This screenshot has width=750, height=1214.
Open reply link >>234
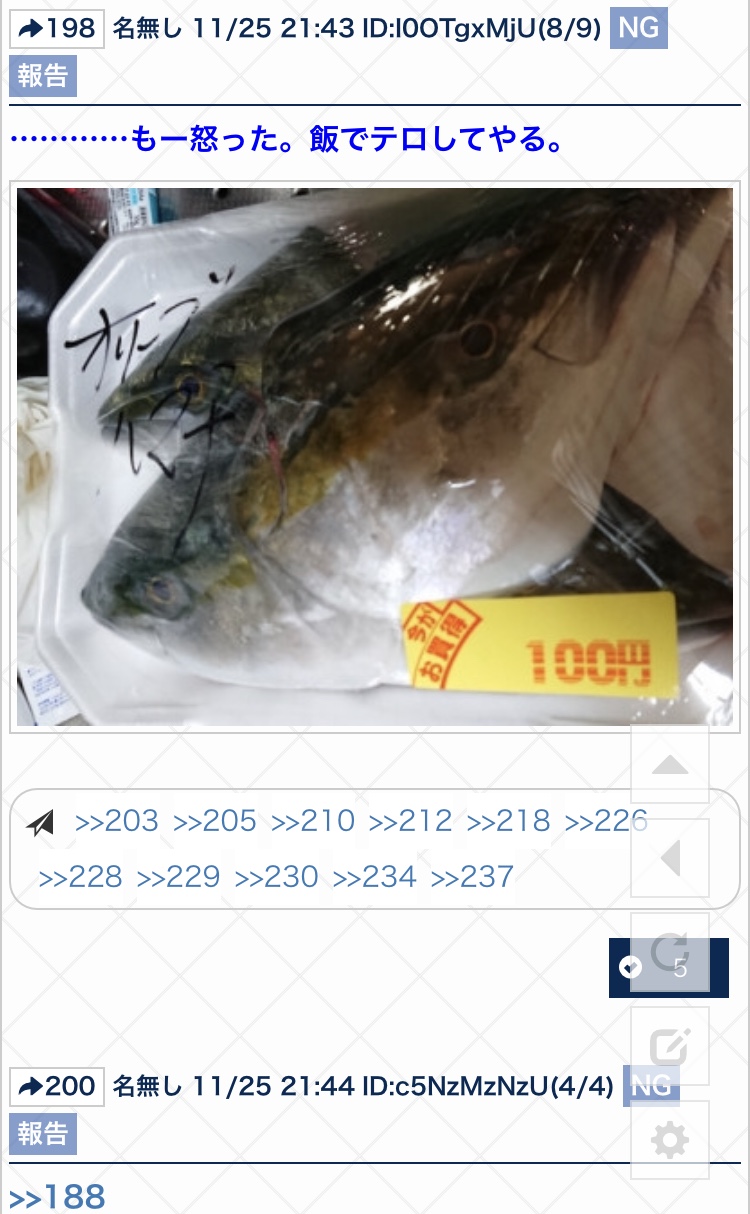374,877
